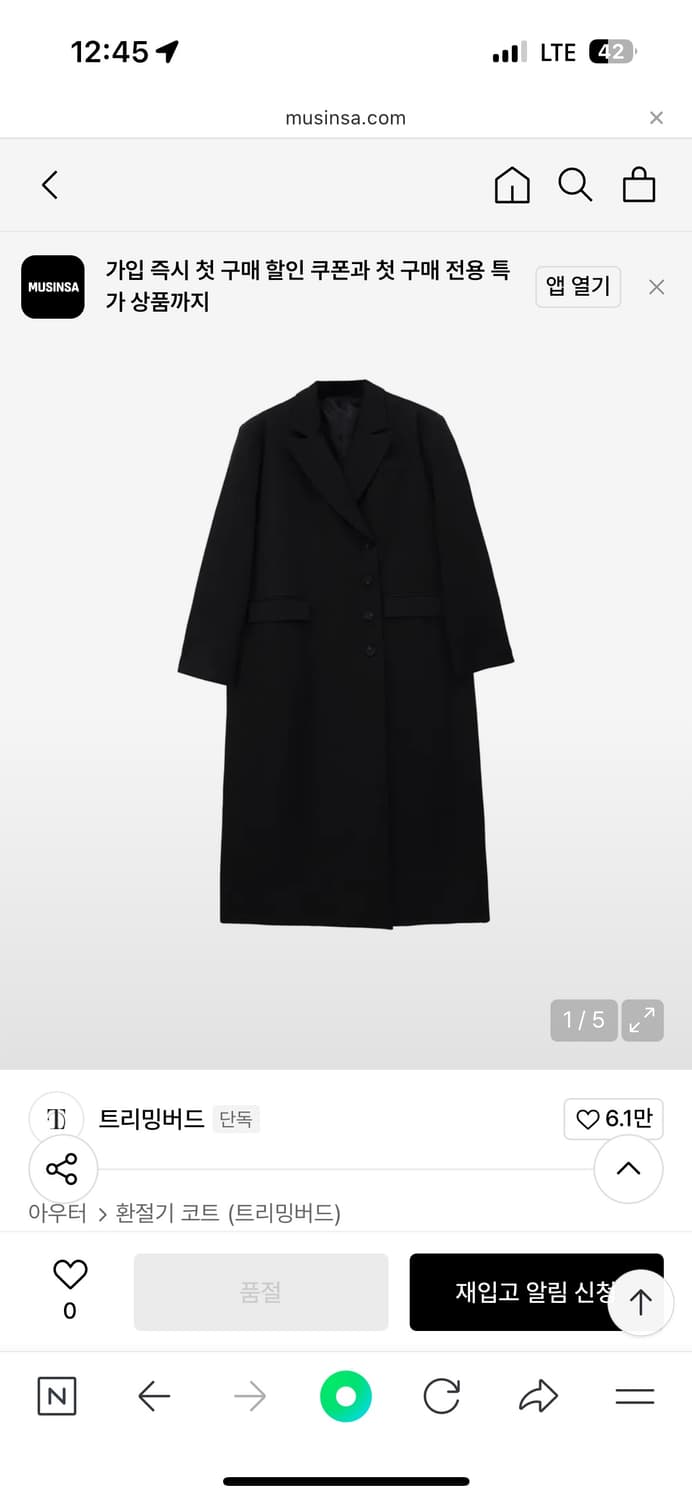This screenshot has height=1500, width=692.
Task: Jump to top with arrow button
Action: coord(641,1302)
